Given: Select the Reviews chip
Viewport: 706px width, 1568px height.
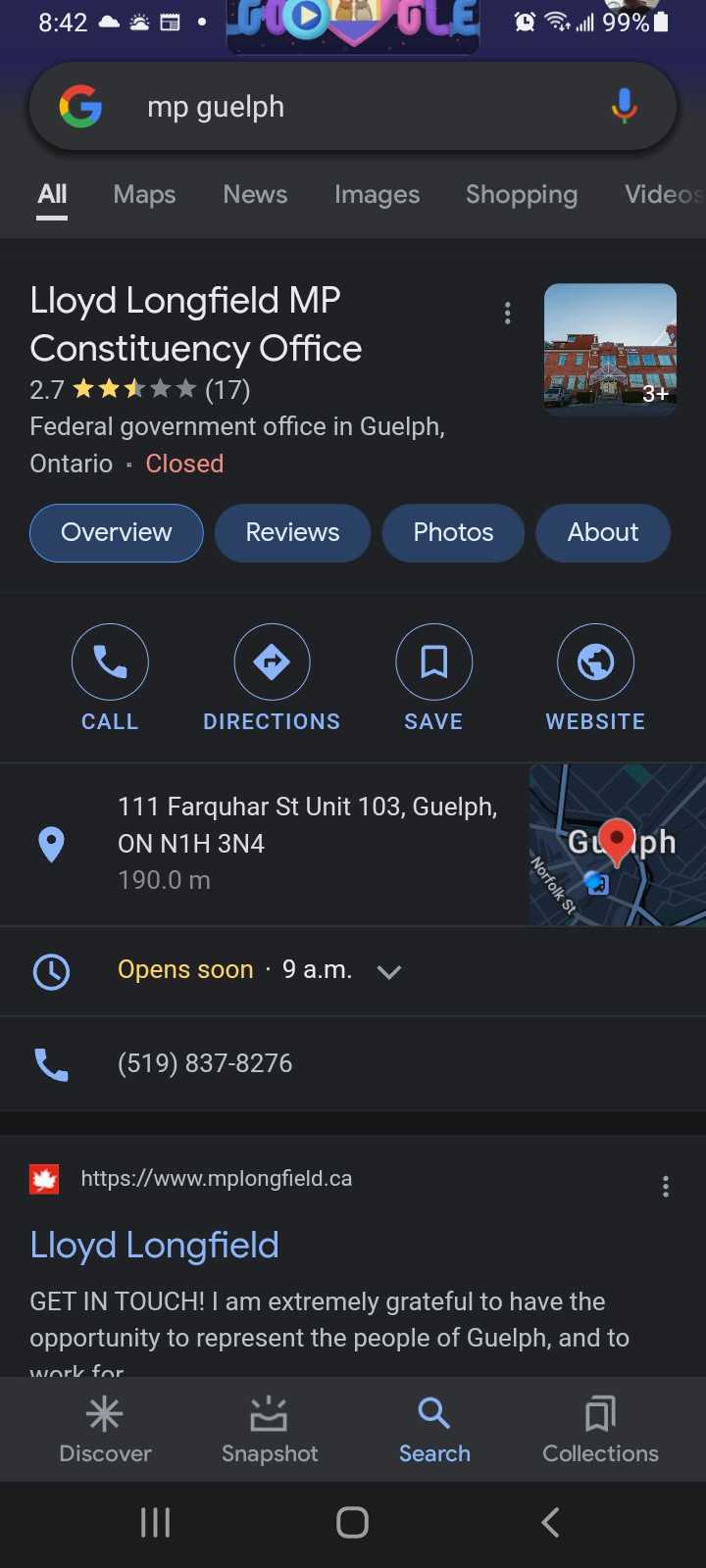Looking at the screenshot, I should pos(292,532).
